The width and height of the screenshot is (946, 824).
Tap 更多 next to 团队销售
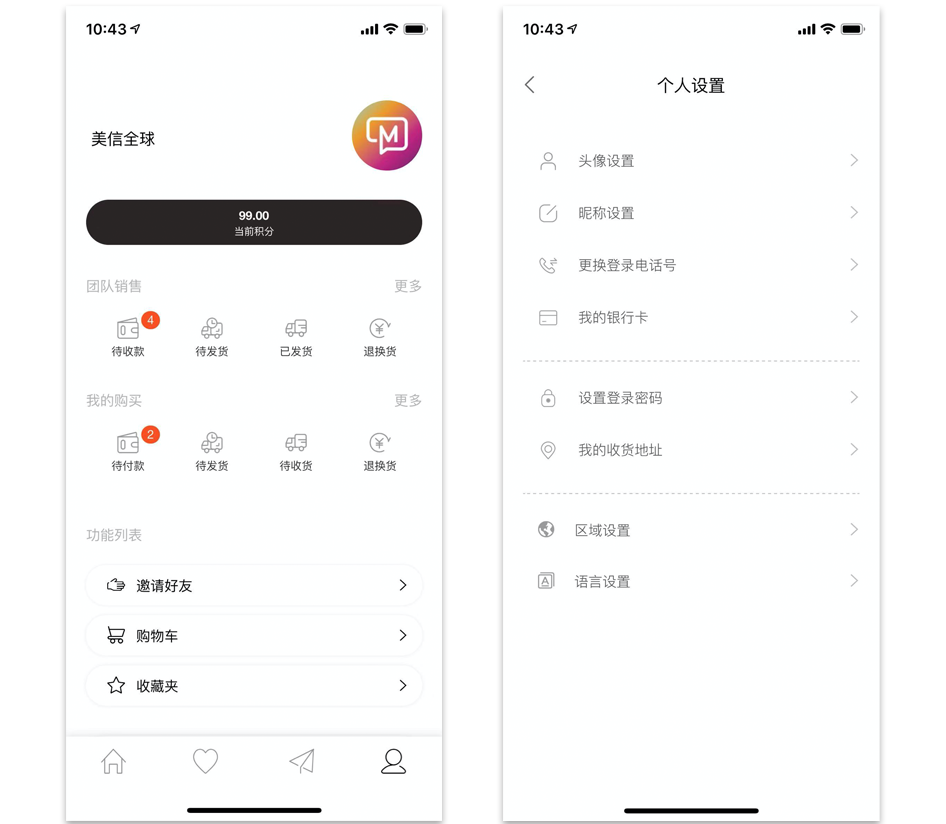[x=407, y=286]
